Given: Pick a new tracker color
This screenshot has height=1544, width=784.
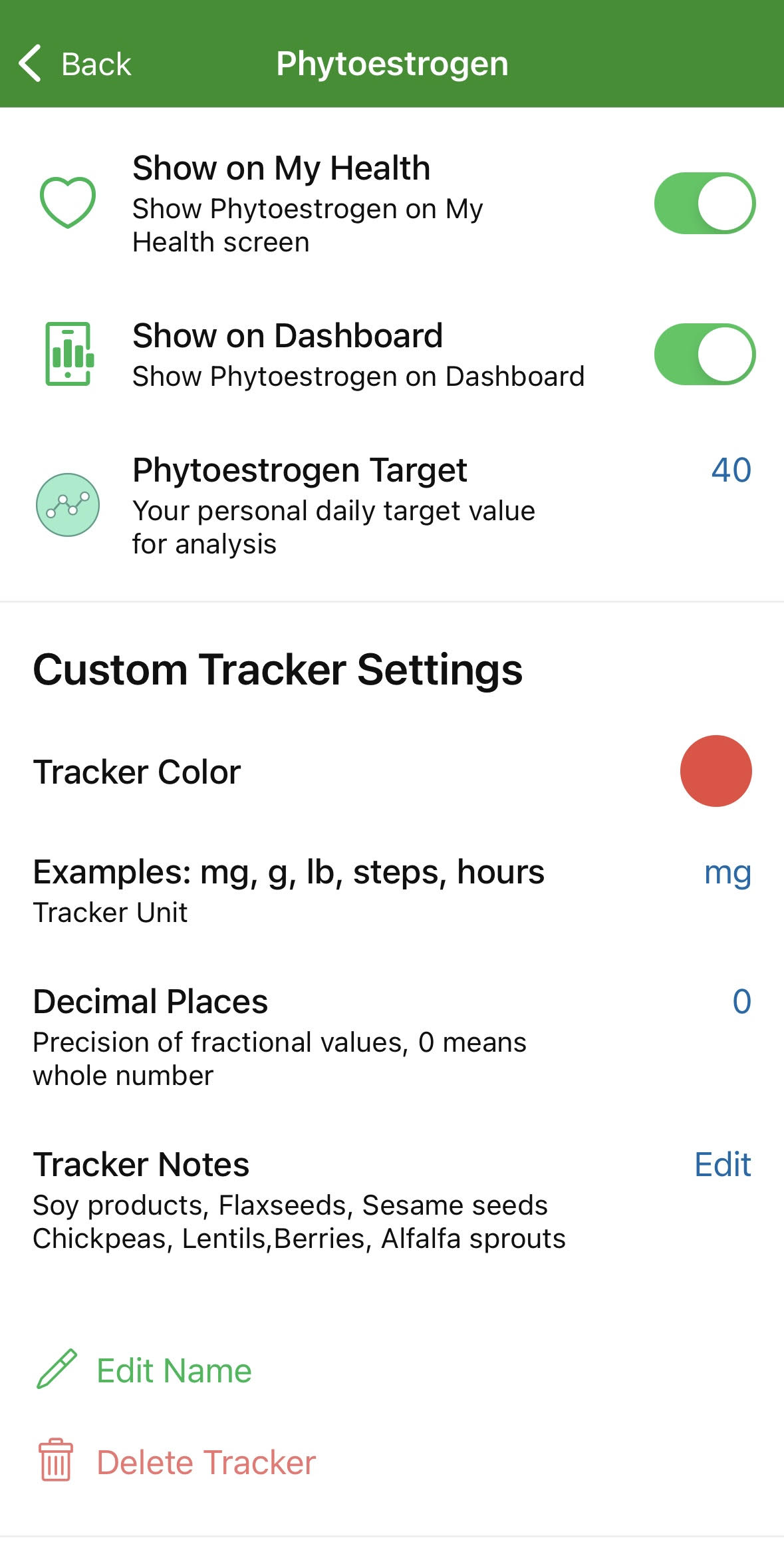Looking at the screenshot, I should (716, 771).
